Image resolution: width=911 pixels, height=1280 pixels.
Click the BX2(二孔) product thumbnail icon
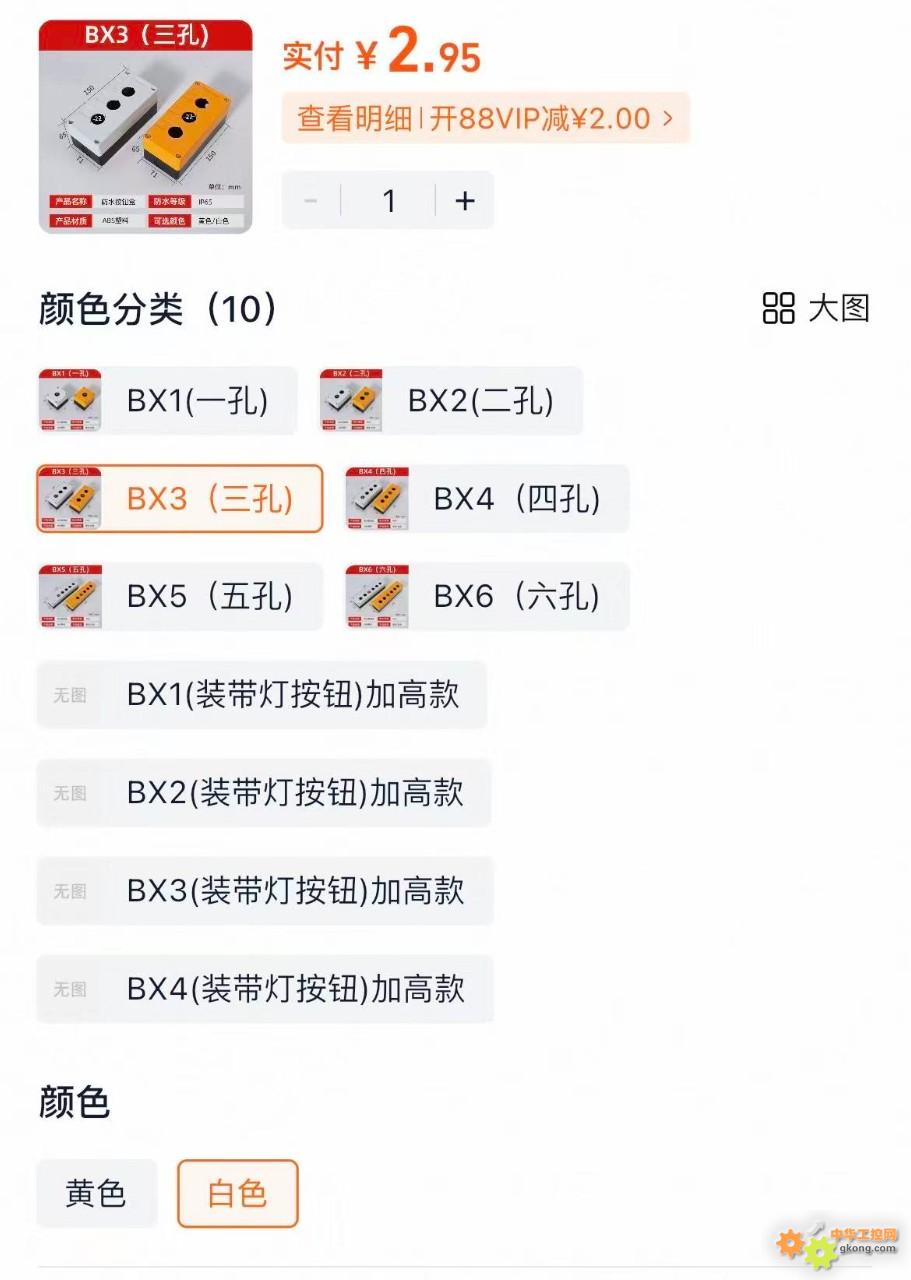click(x=352, y=400)
